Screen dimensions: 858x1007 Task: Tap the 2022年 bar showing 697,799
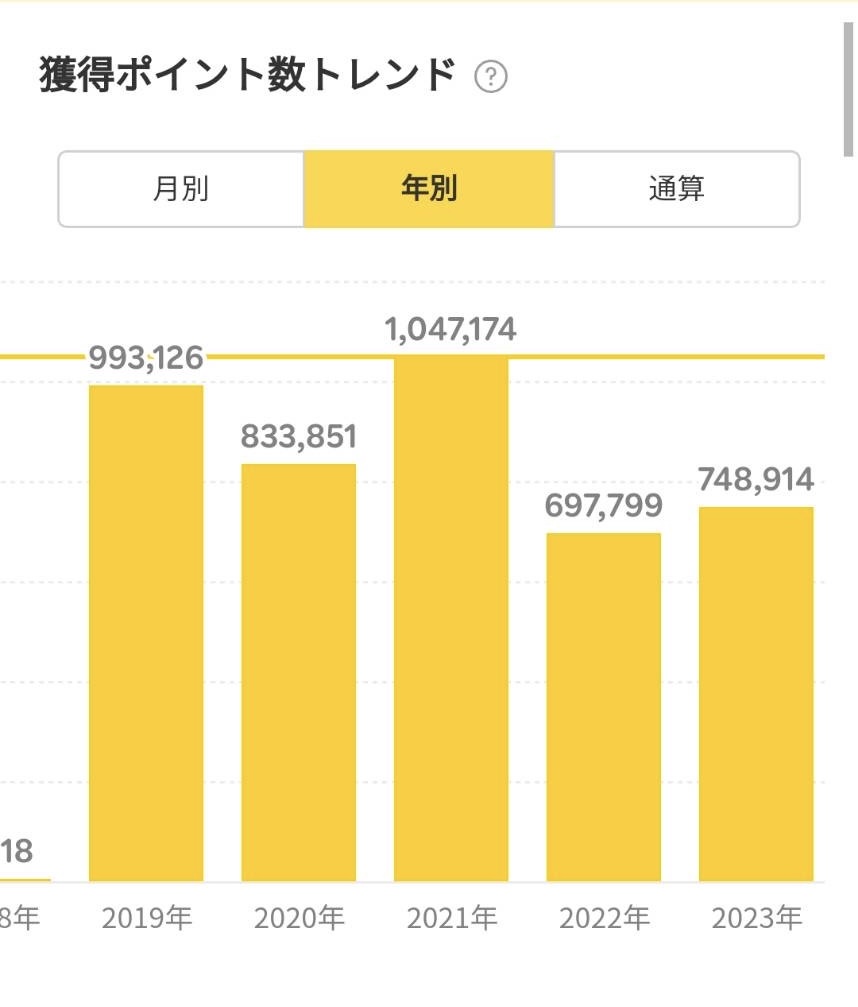point(603,706)
